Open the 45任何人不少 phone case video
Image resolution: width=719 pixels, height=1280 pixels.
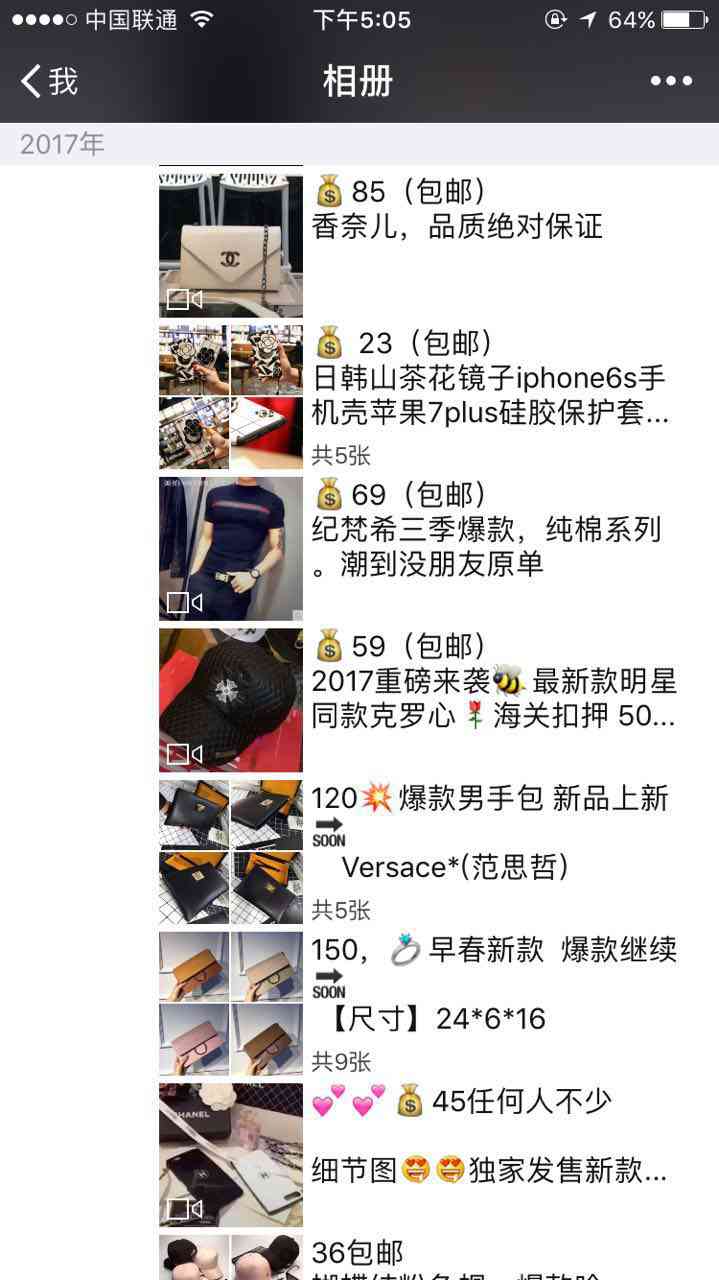click(x=231, y=1155)
